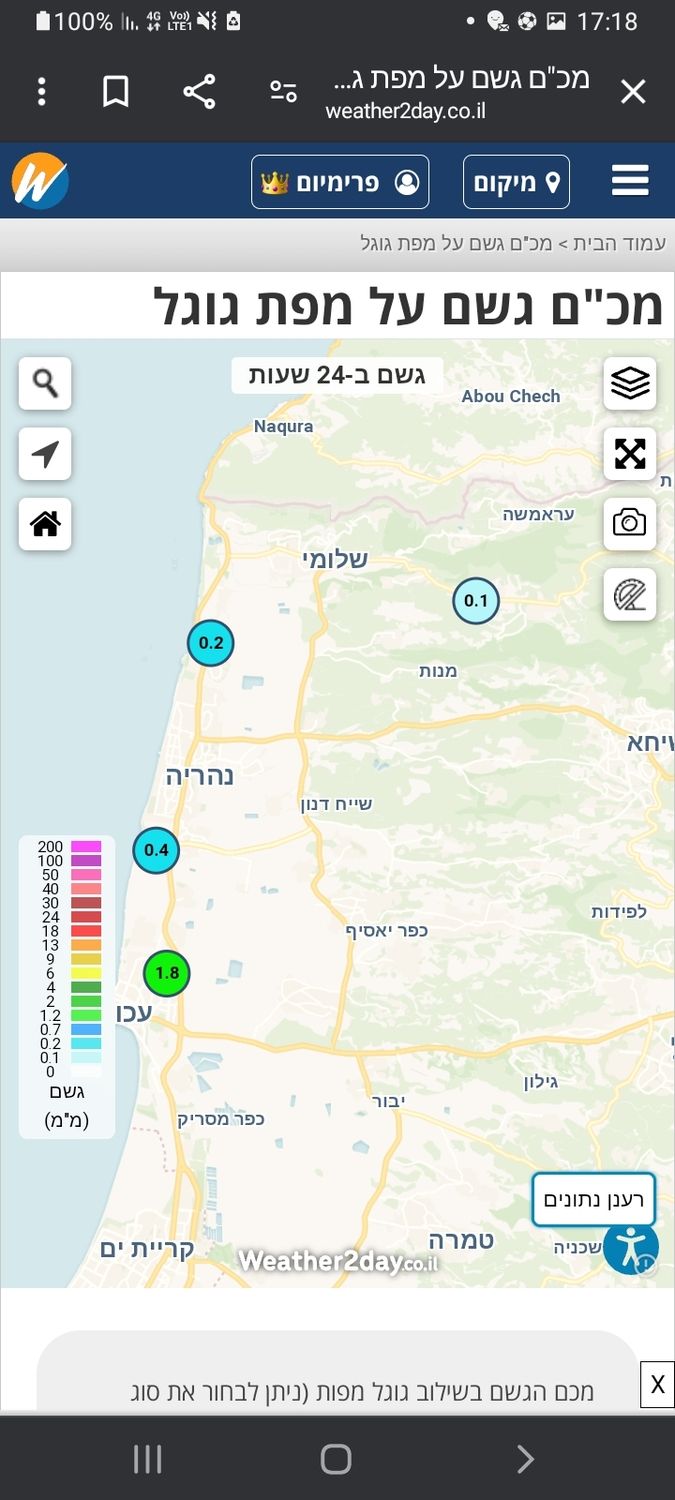
Task: Open the hamburger navigation menu
Action: point(630,181)
